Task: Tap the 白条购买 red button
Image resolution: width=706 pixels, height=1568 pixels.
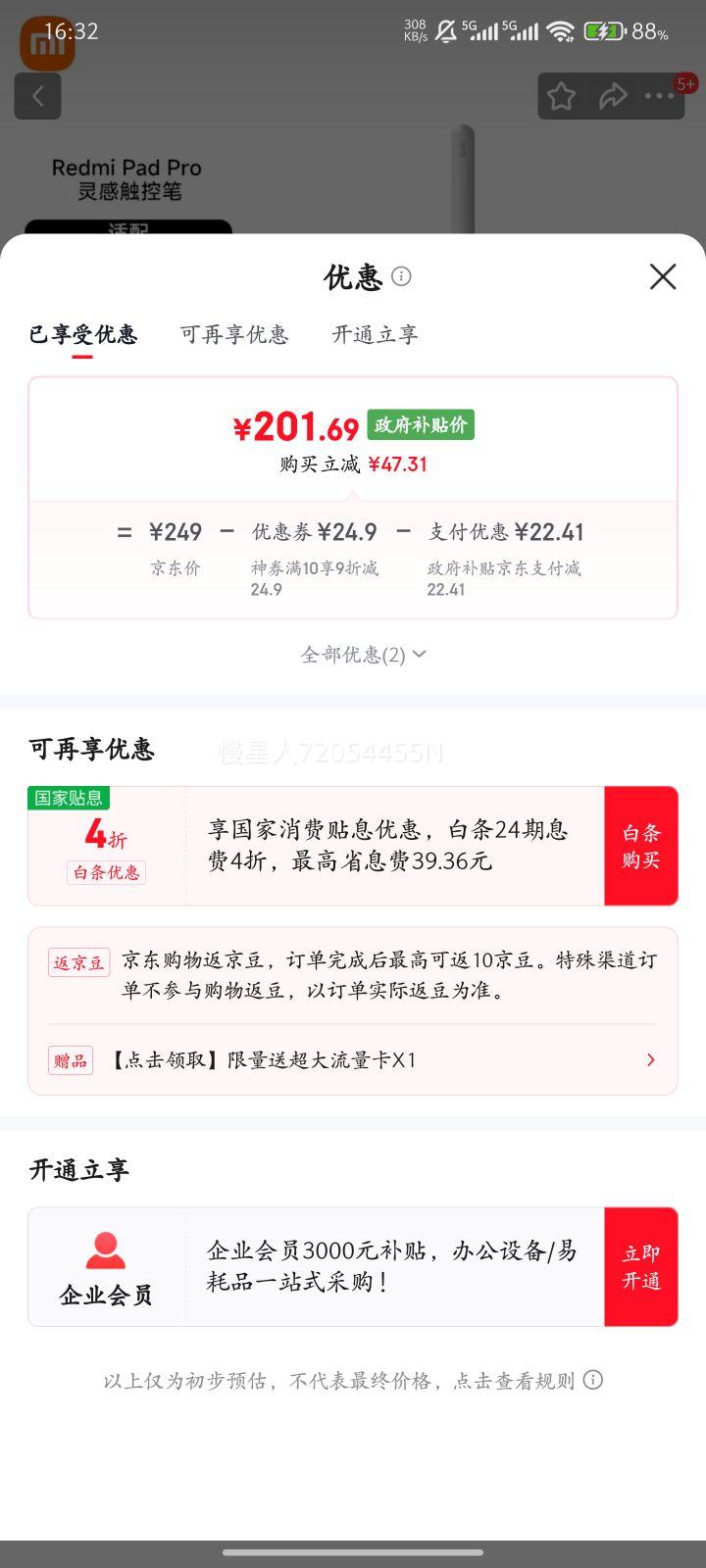Action: tap(640, 845)
